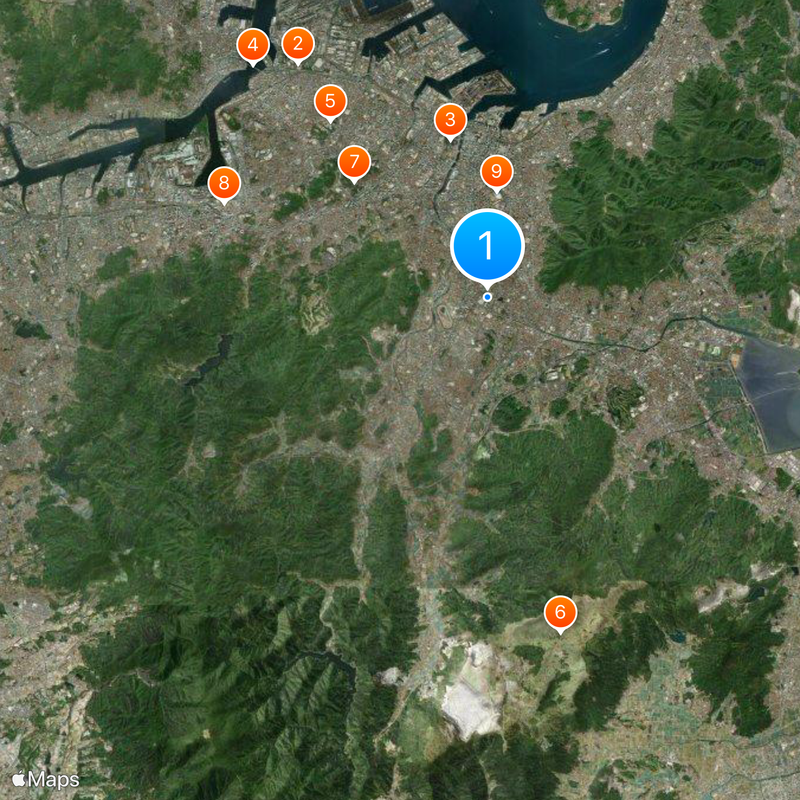Open map pin number 6
800x800 pixels.
[560, 611]
